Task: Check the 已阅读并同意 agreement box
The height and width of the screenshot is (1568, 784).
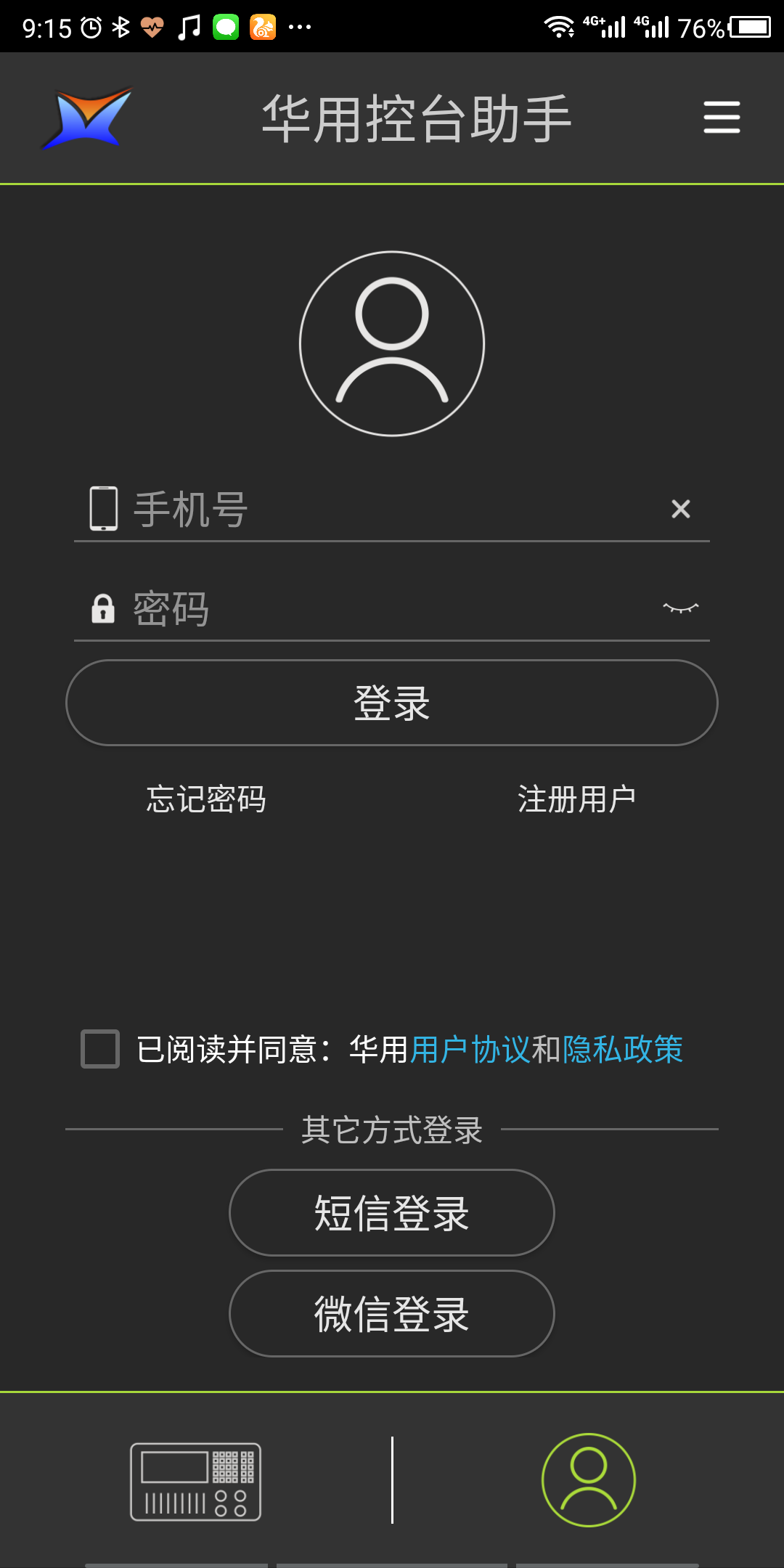Action: (100, 1049)
